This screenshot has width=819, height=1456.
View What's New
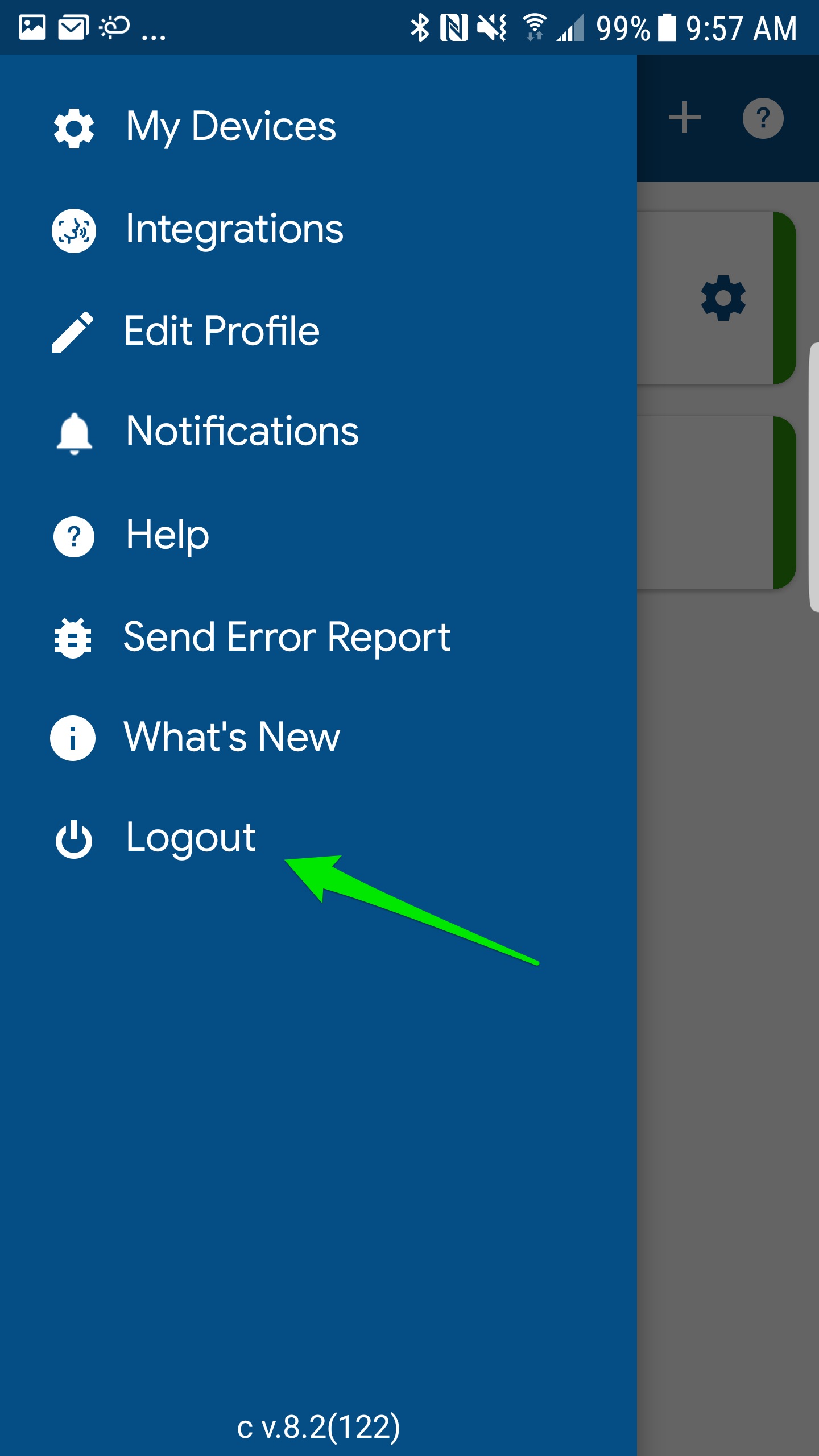click(231, 737)
